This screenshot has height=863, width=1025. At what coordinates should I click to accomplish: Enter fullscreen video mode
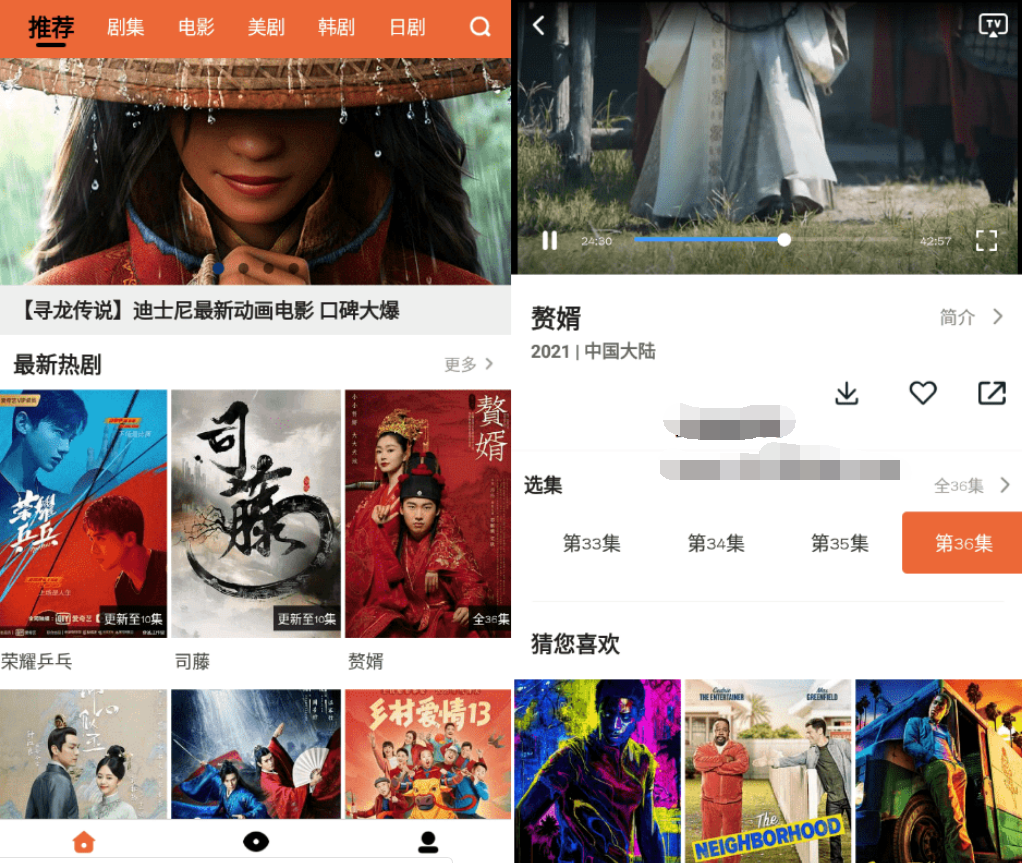click(986, 240)
